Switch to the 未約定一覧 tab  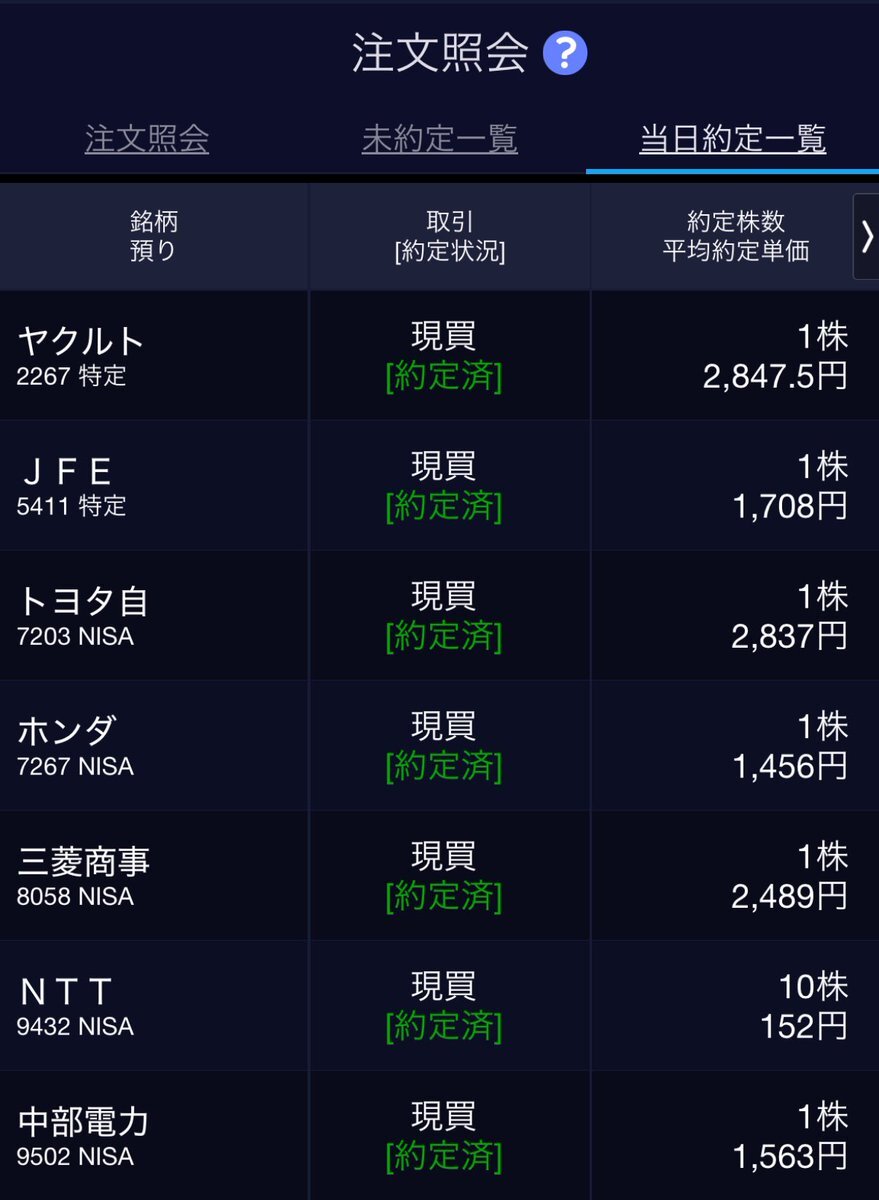(440, 142)
